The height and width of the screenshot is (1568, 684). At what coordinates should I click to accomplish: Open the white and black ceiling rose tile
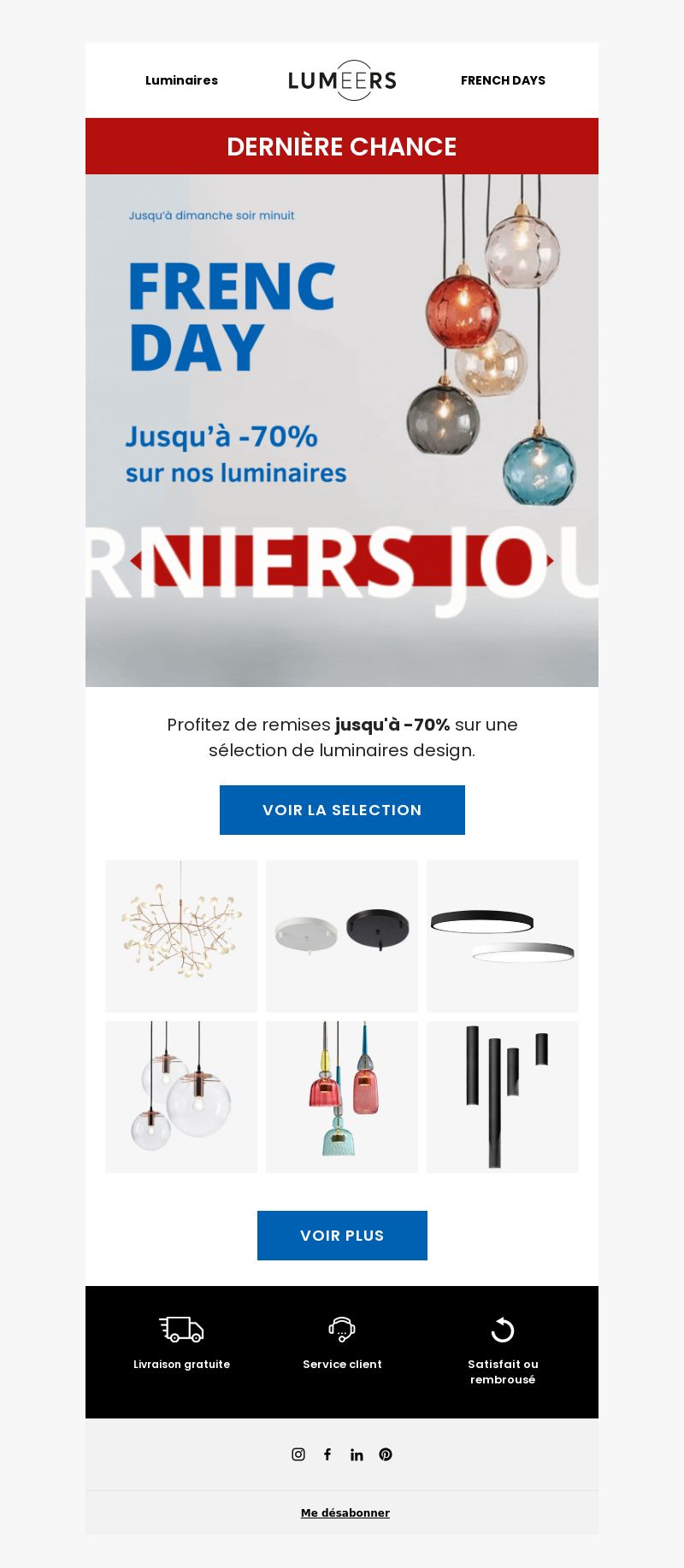tap(342, 937)
